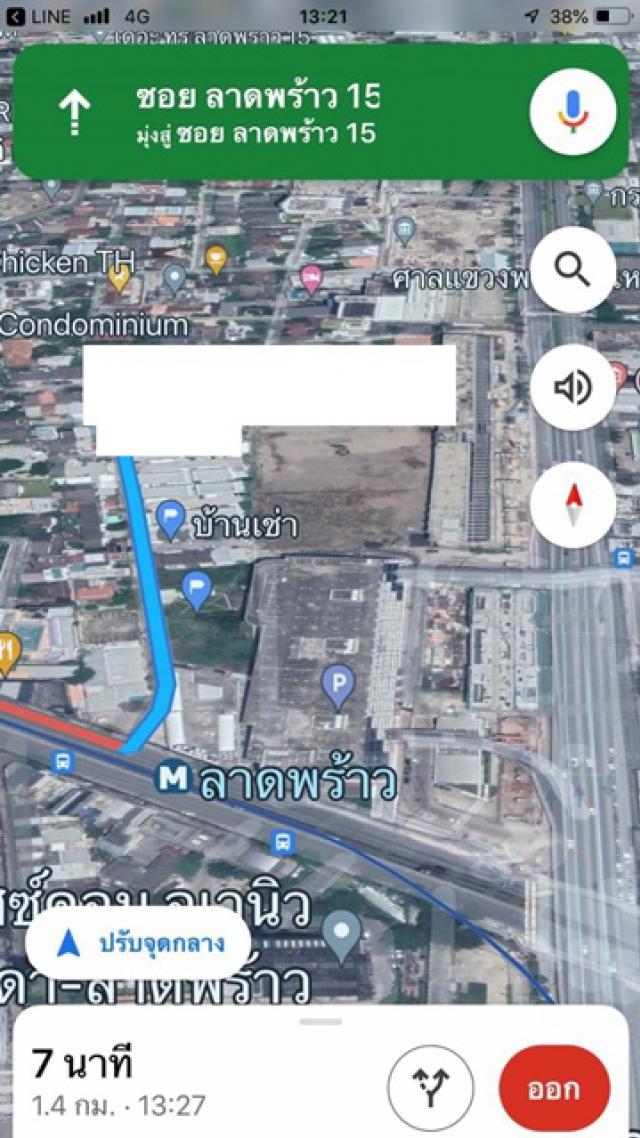Open search along route magnifier
Viewport: 640px width, 1138px height.
tap(573, 270)
